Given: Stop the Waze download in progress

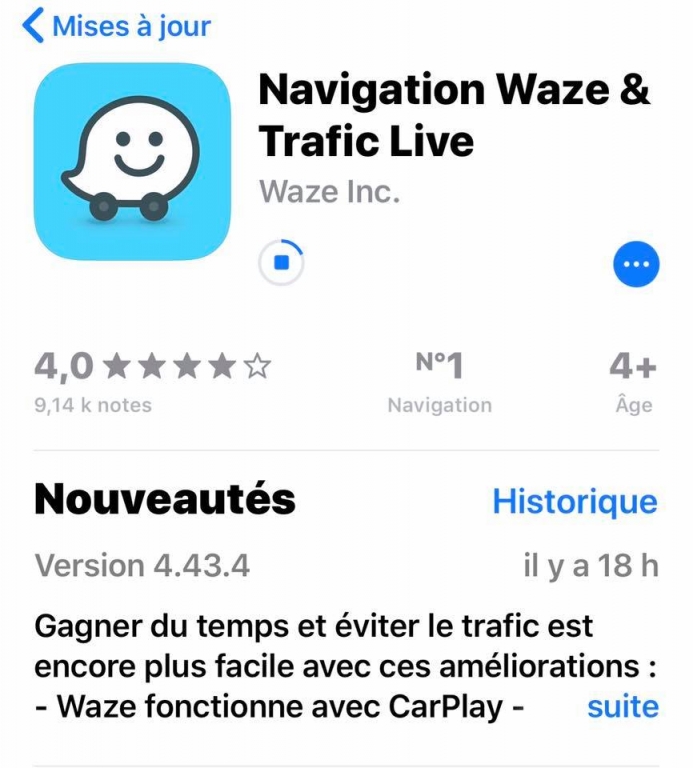Looking at the screenshot, I should click(x=281, y=263).
